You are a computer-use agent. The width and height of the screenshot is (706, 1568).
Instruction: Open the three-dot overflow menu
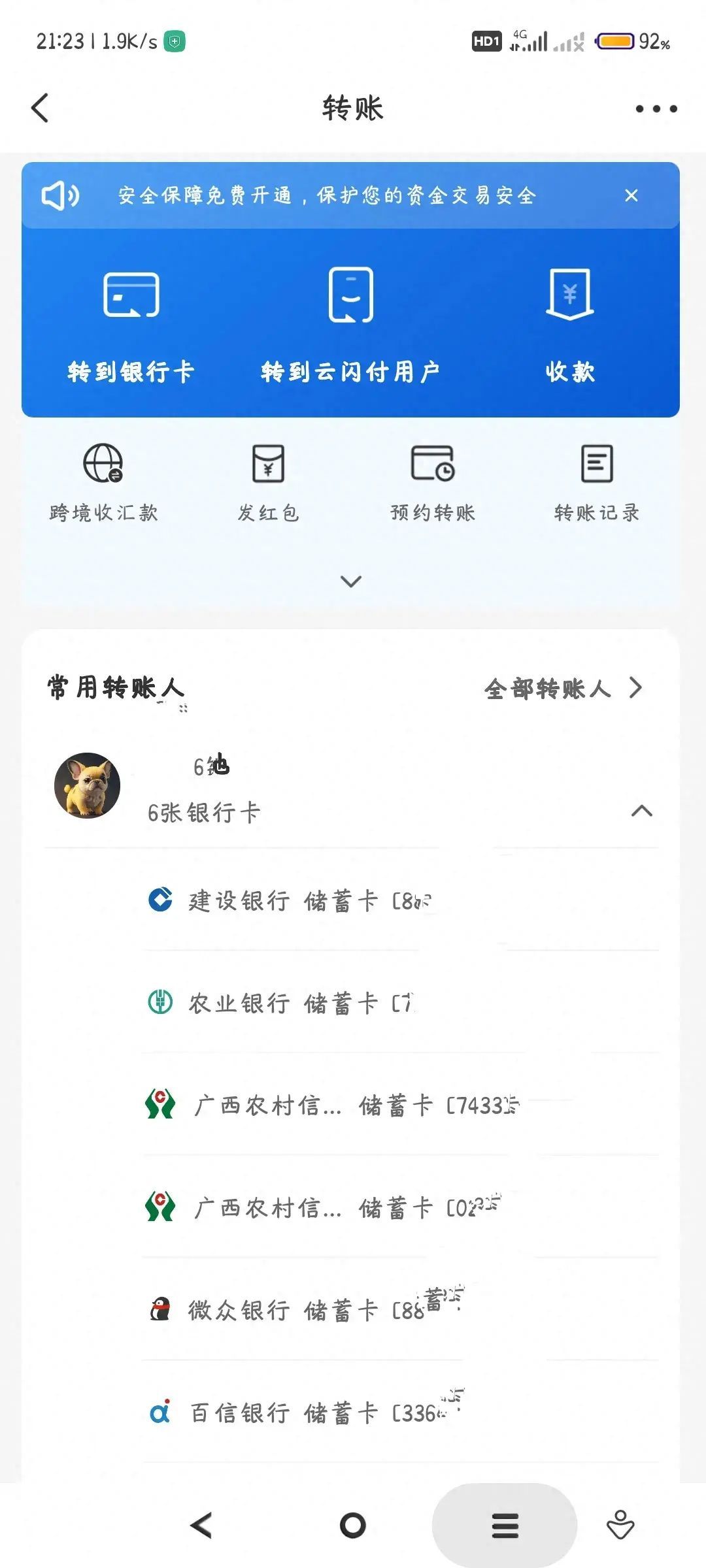(x=656, y=108)
